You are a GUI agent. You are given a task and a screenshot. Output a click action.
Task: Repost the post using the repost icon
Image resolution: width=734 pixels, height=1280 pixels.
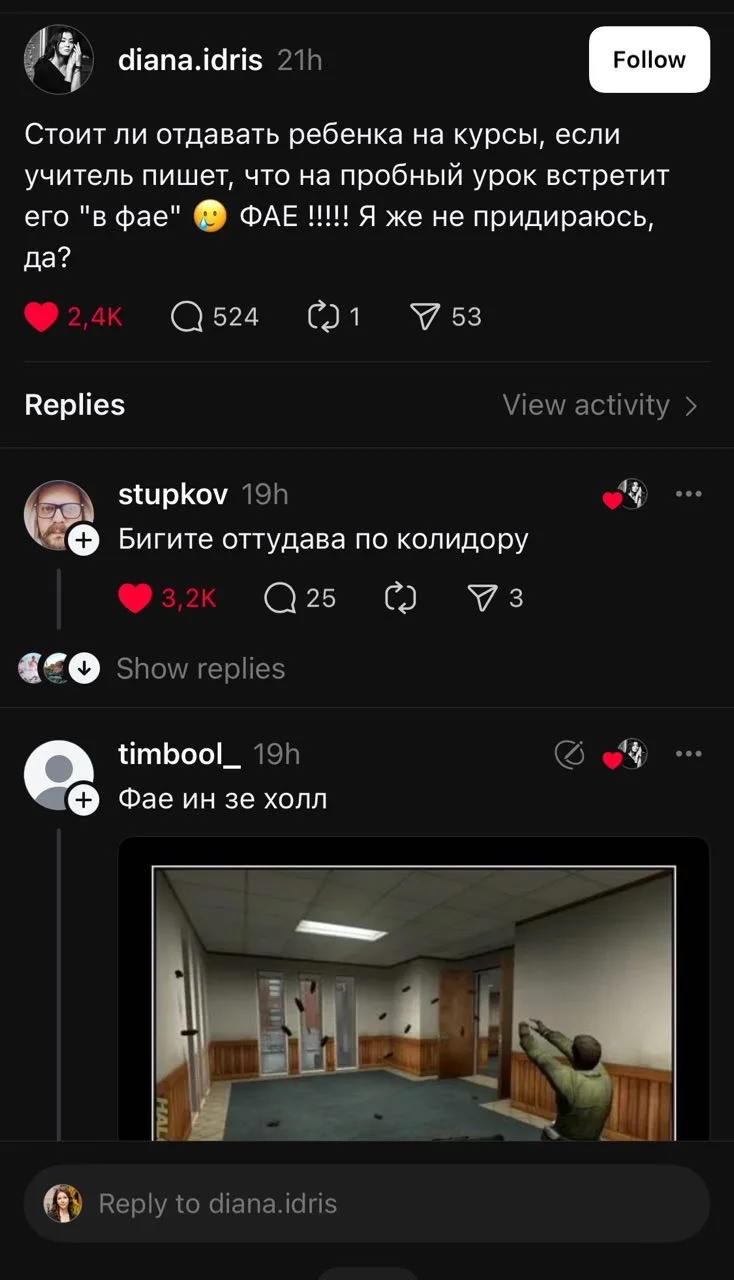(325, 316)
